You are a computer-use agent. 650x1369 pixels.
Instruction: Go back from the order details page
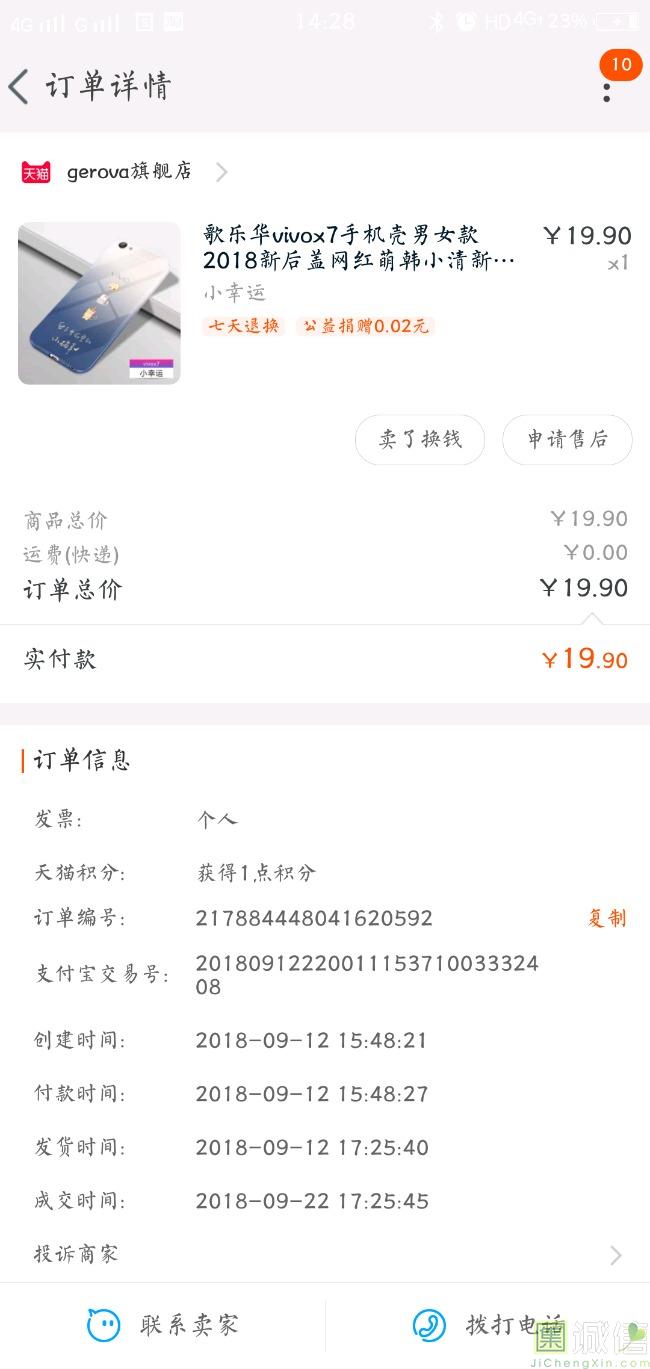20,87
